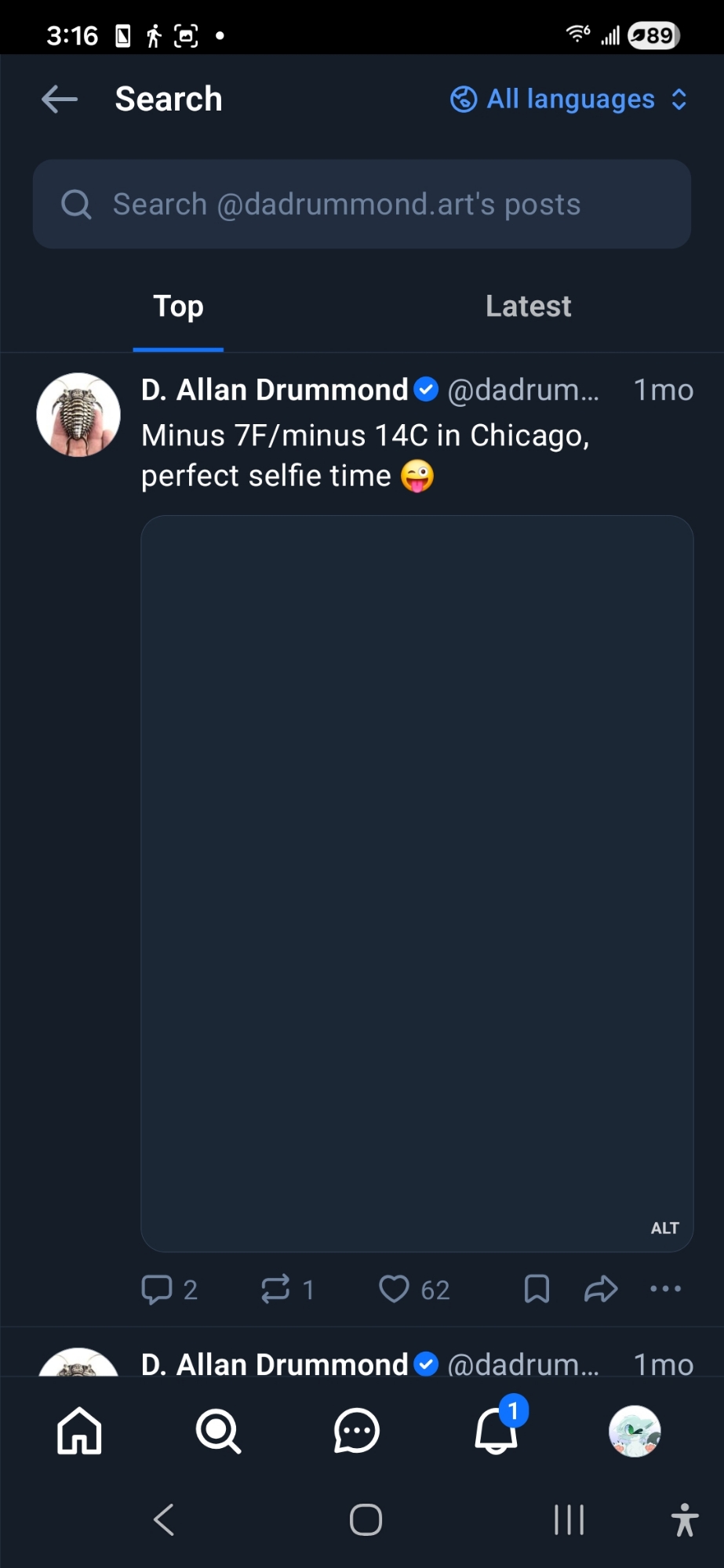Switch to the Latest tab
724x1568 pixels.
528,307
